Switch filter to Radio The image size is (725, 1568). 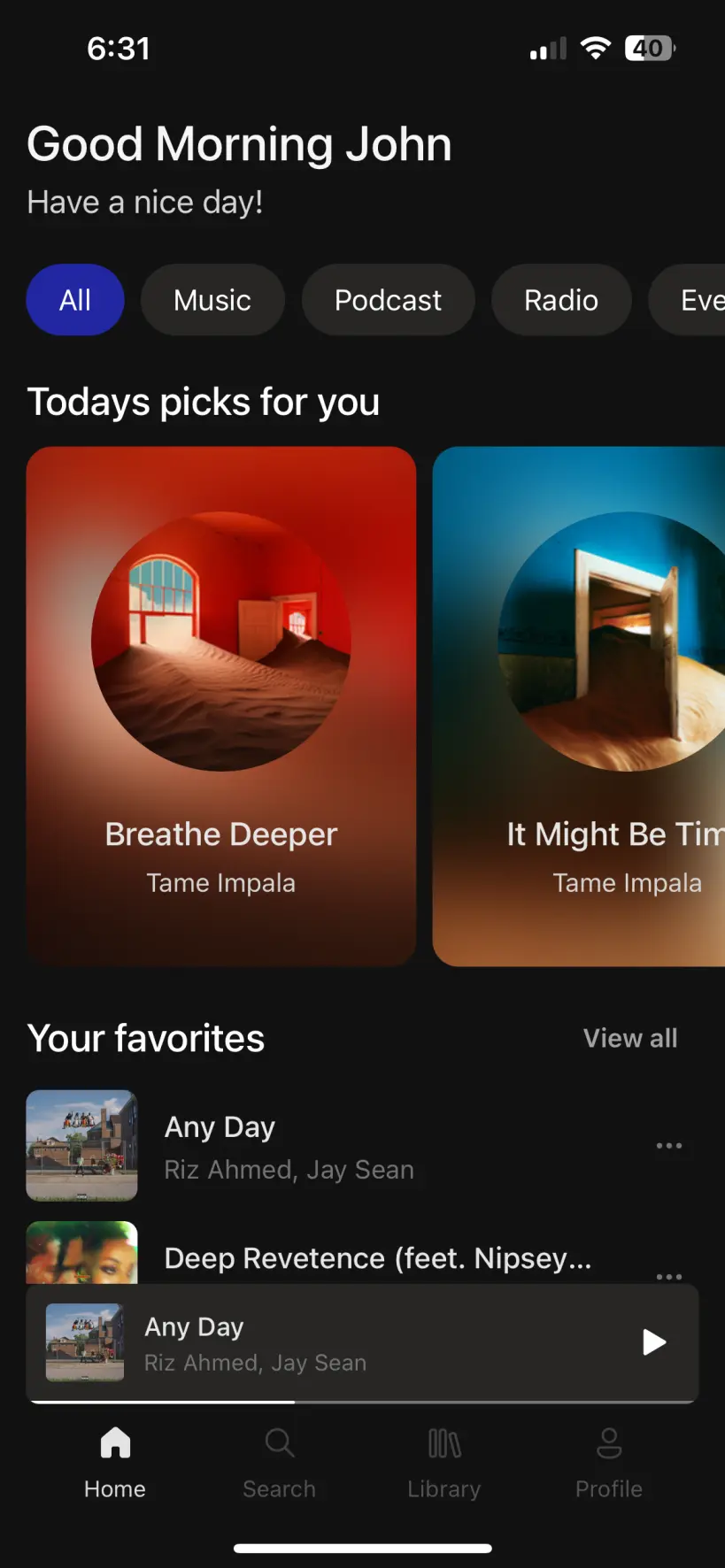tap(560, 300)
